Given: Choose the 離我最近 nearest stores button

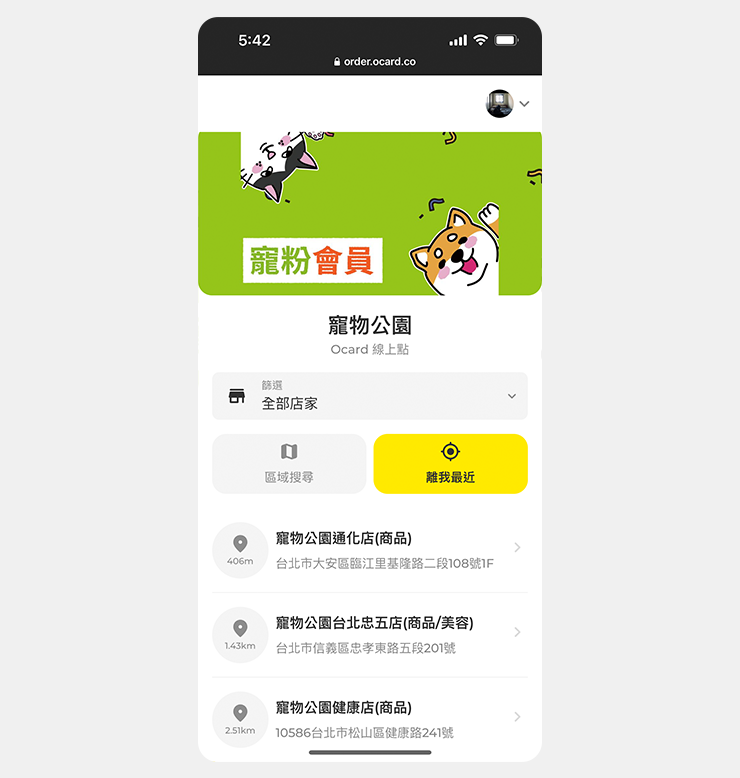Looking at the screenshot, I should 450,464.
